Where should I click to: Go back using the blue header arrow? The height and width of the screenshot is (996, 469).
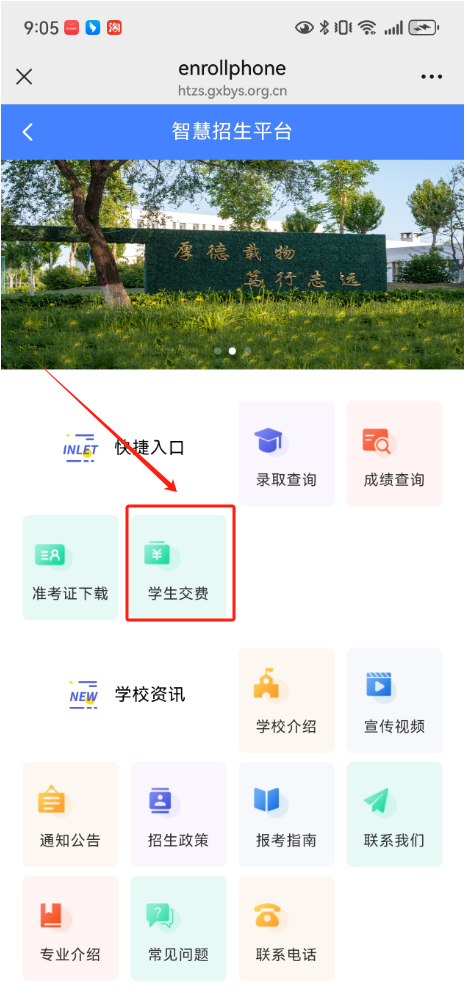tap(27, 132)
